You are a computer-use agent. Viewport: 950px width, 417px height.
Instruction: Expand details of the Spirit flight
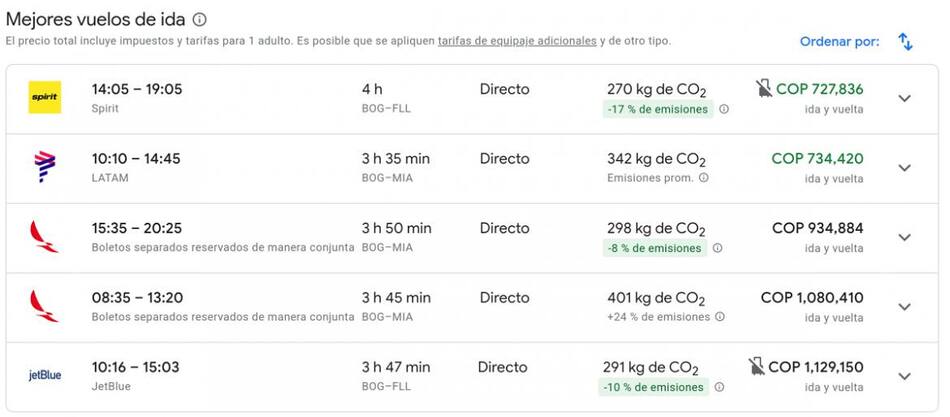(x=905, y=98)
